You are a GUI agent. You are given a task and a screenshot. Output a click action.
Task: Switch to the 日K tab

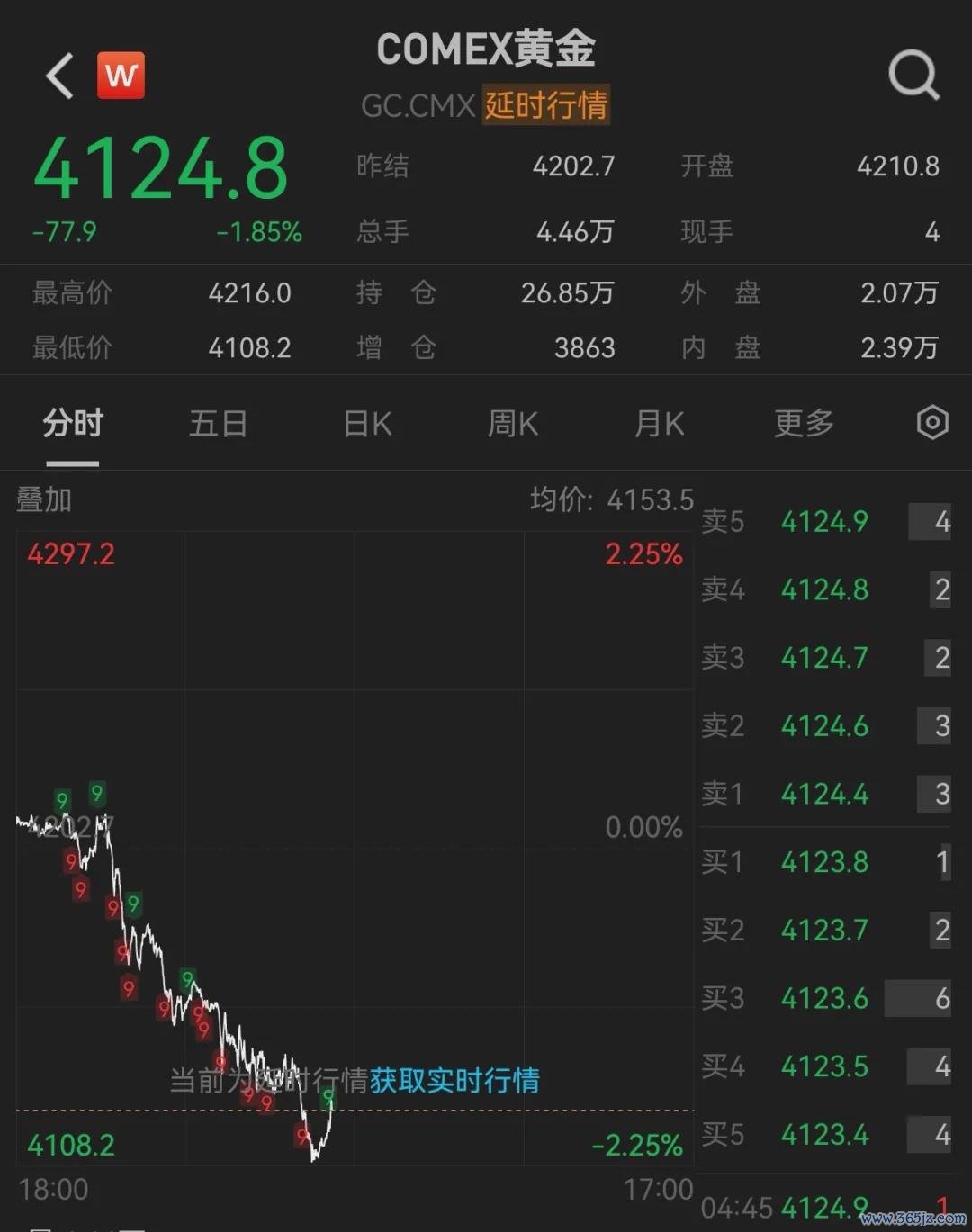pyautogui.click(x=368, y=423)
